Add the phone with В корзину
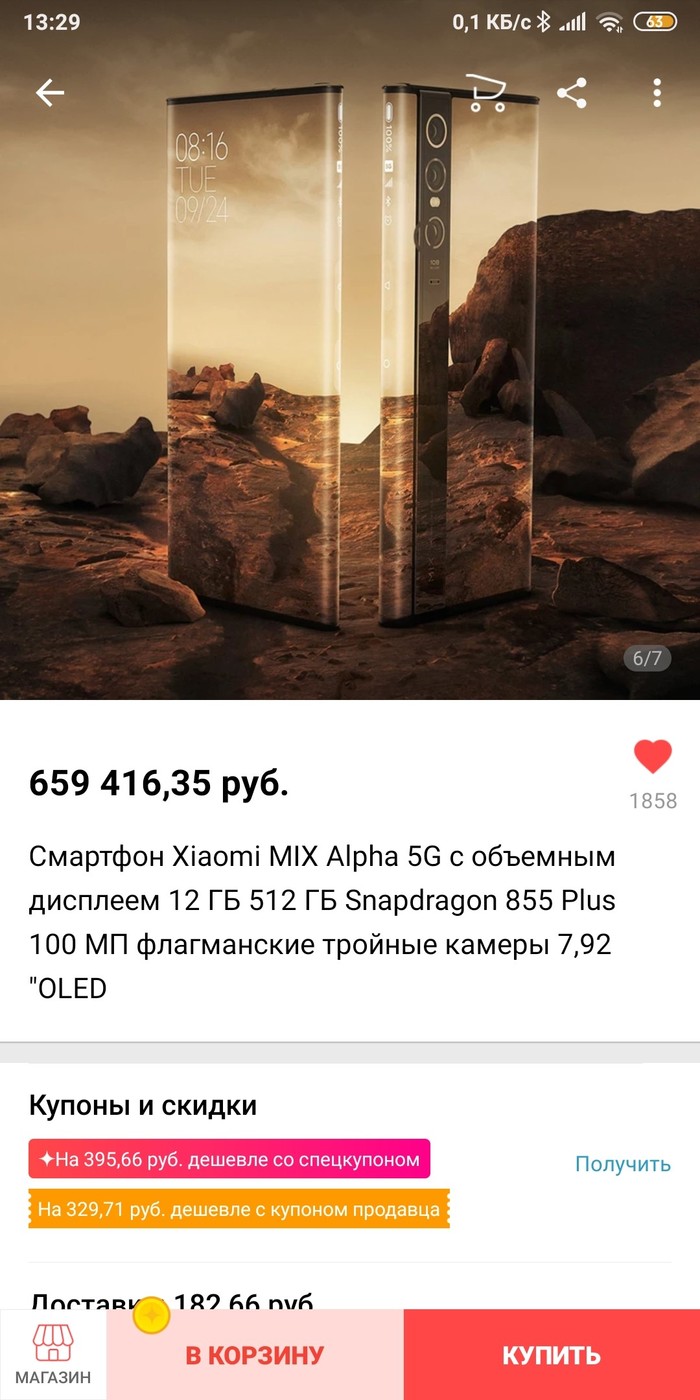The image size is (700, 1400). click(x=255, y=1355)
